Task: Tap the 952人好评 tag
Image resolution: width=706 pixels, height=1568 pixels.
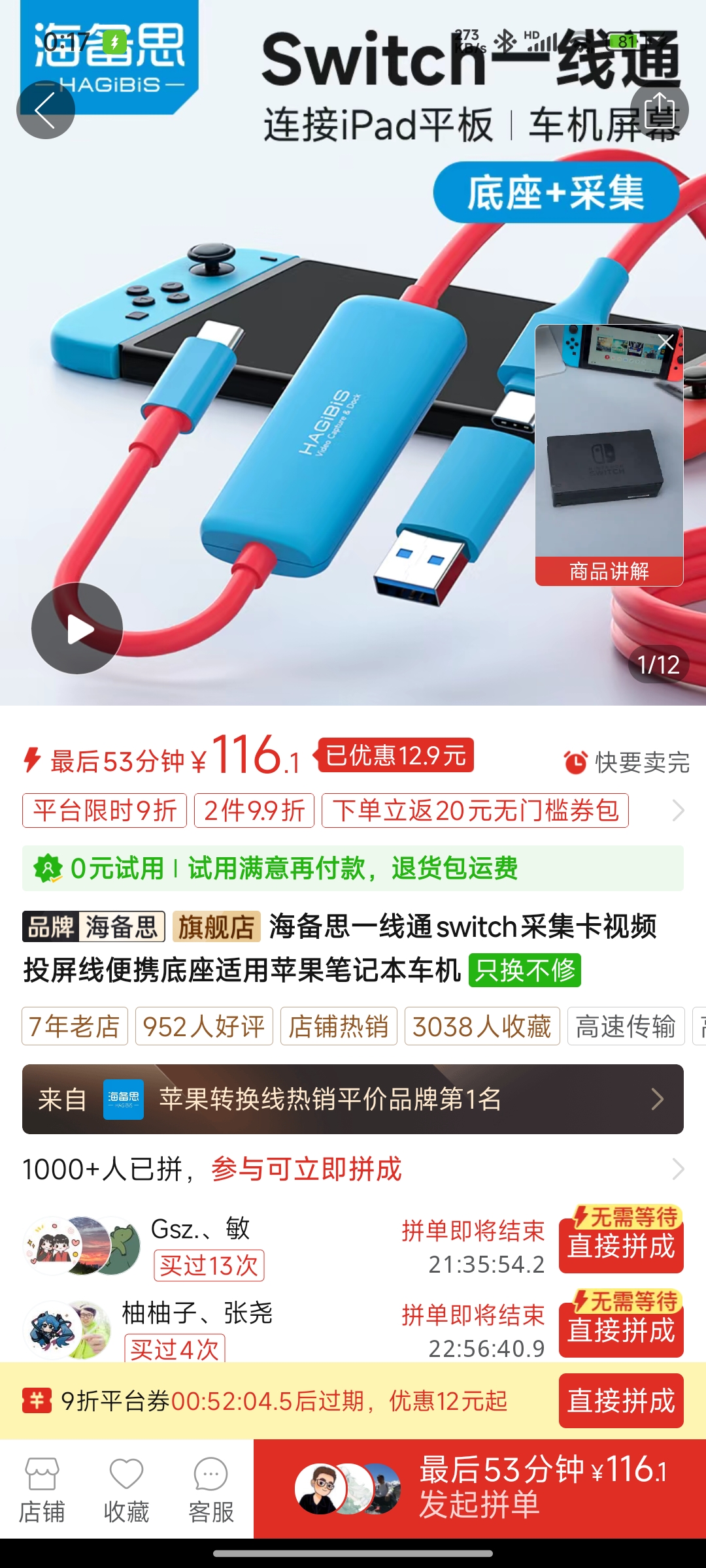Action: tap(204, 1026)
